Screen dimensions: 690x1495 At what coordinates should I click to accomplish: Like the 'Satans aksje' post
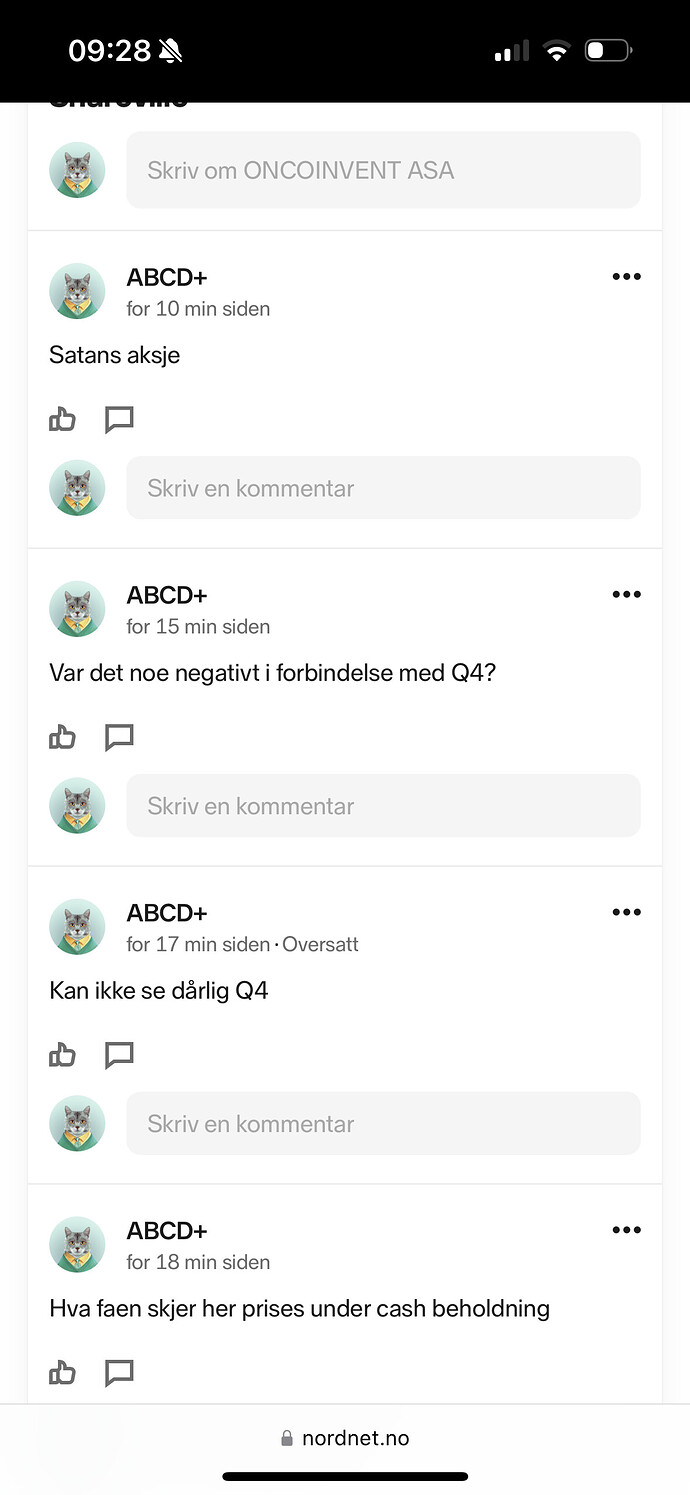62,419
